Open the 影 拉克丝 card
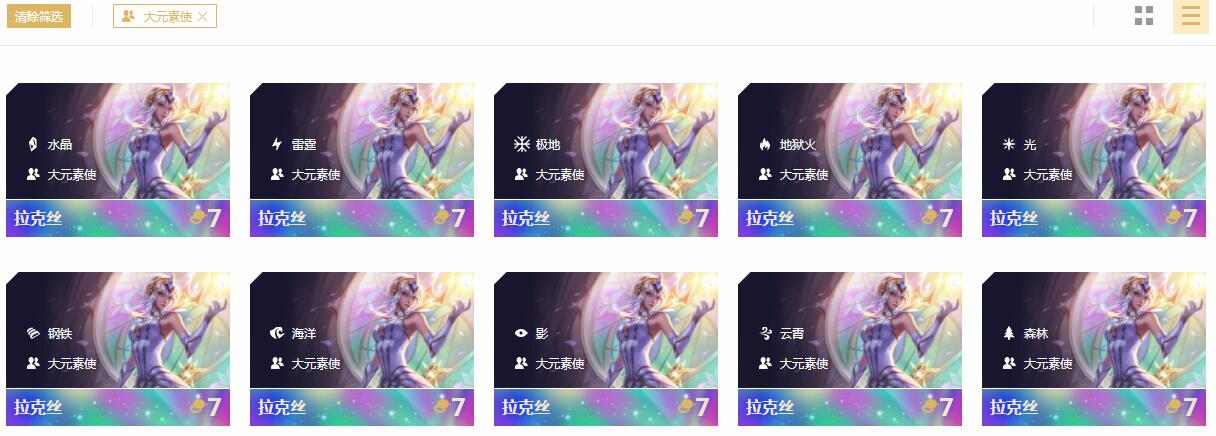1216x436 pixels. pos(606,349)
